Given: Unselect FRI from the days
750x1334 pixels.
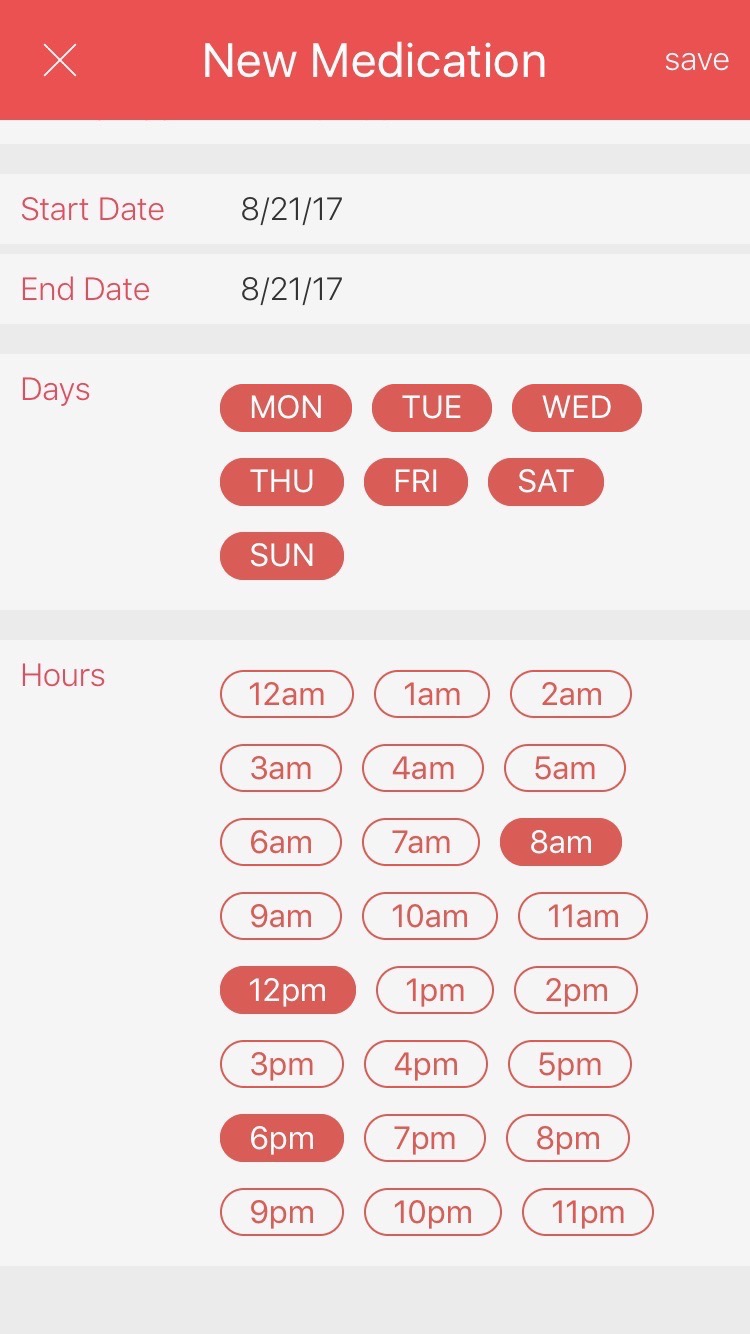Looking at the screenshot, I should (416, 482).
